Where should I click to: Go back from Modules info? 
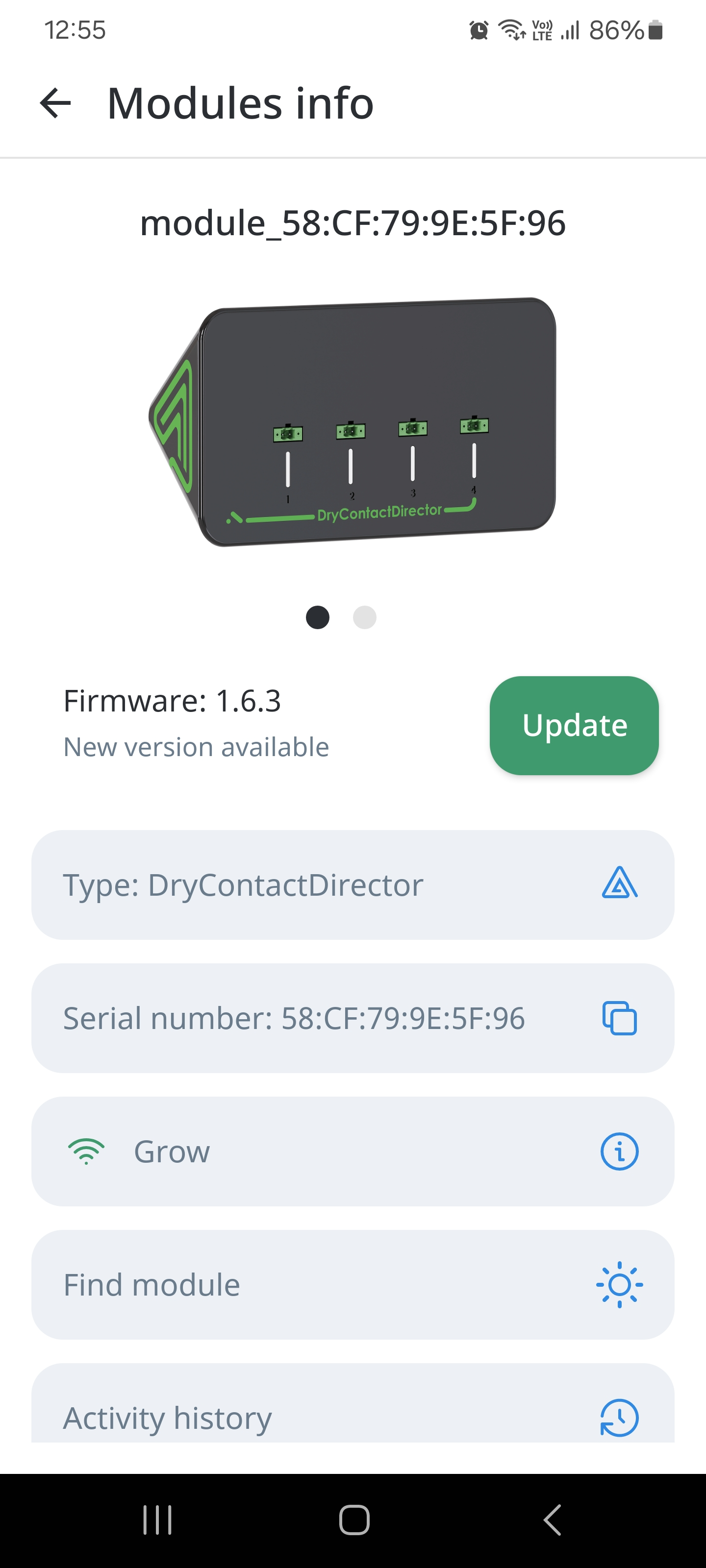click(55, 103)
